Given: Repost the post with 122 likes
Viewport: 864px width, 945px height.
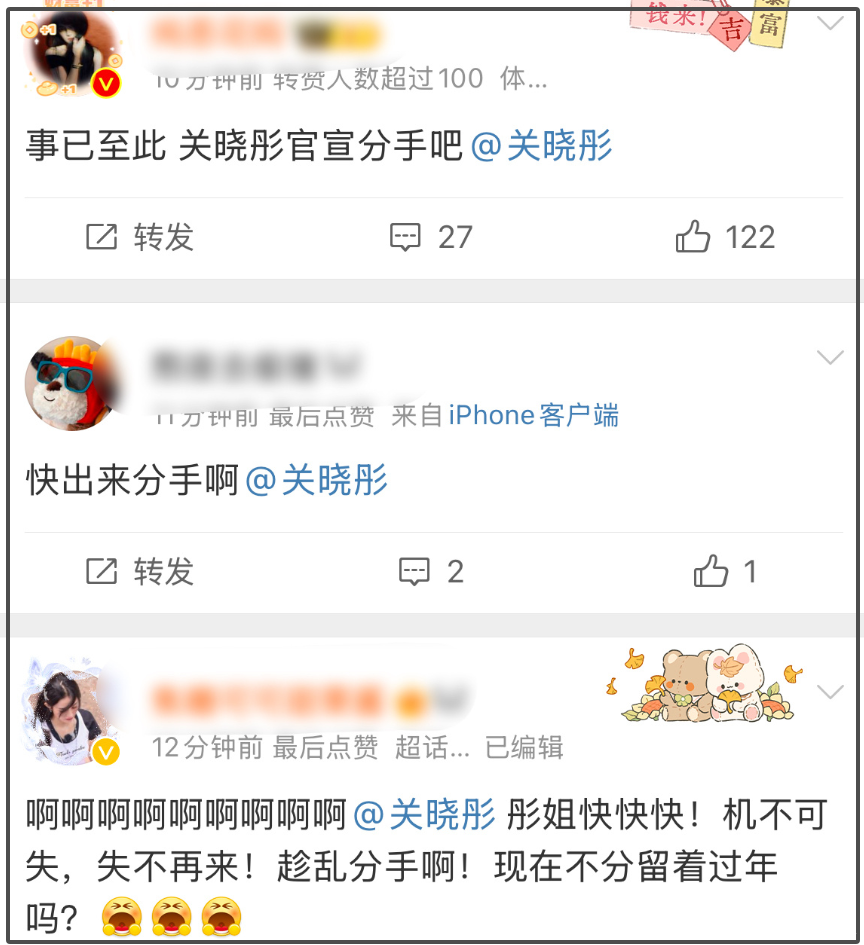Looking at the screenshot, I should point(140,237).
